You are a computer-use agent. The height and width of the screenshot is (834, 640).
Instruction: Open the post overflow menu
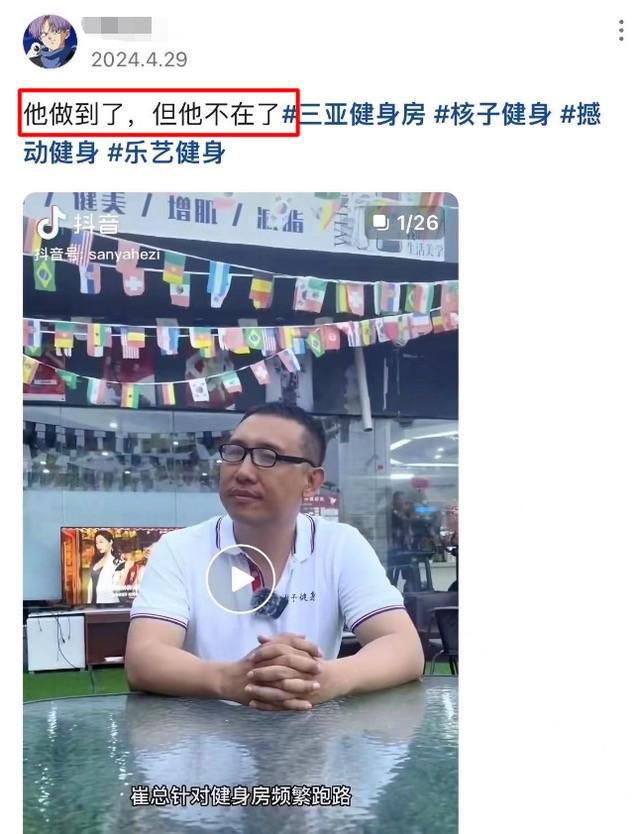[621, 31]
